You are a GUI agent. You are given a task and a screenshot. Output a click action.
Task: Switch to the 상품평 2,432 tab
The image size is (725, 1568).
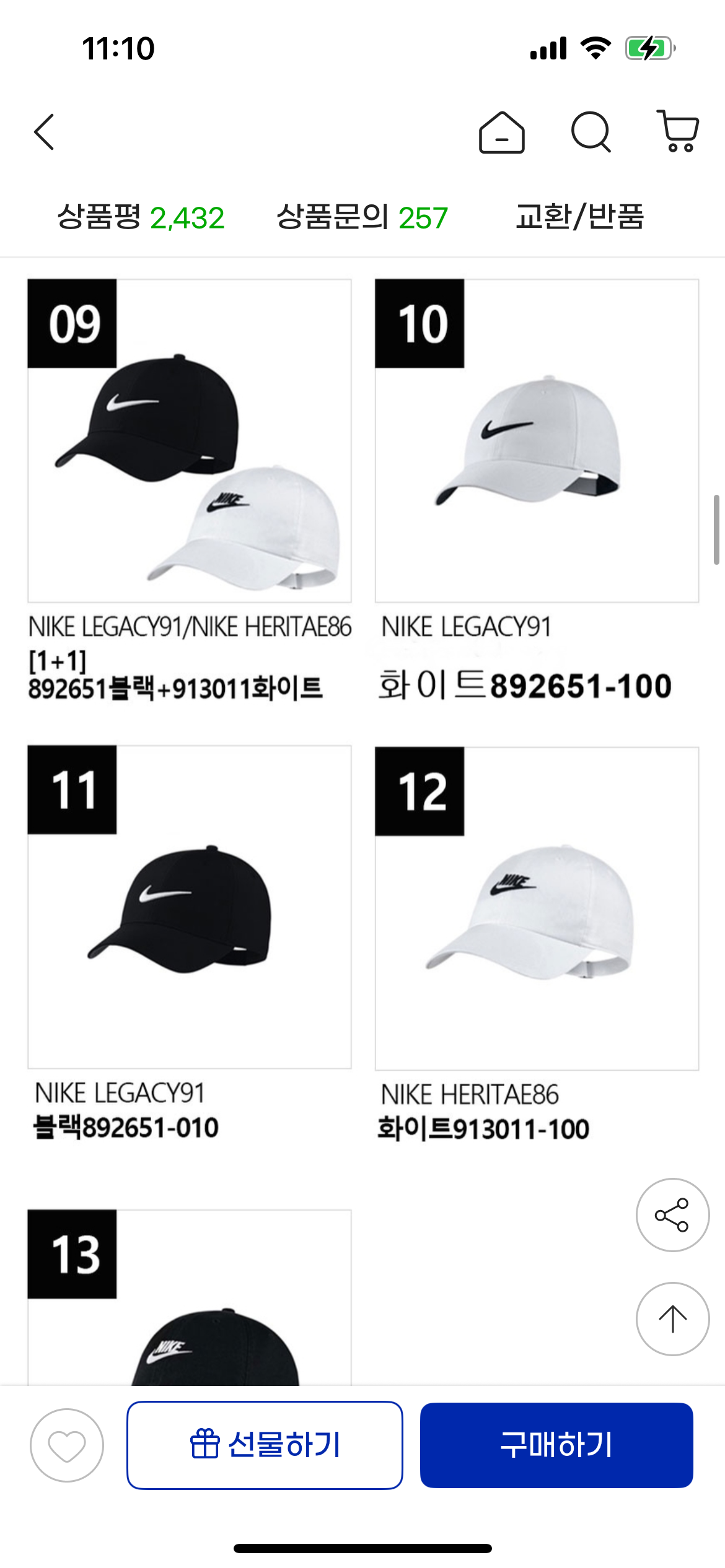click(x=141, y=217)
